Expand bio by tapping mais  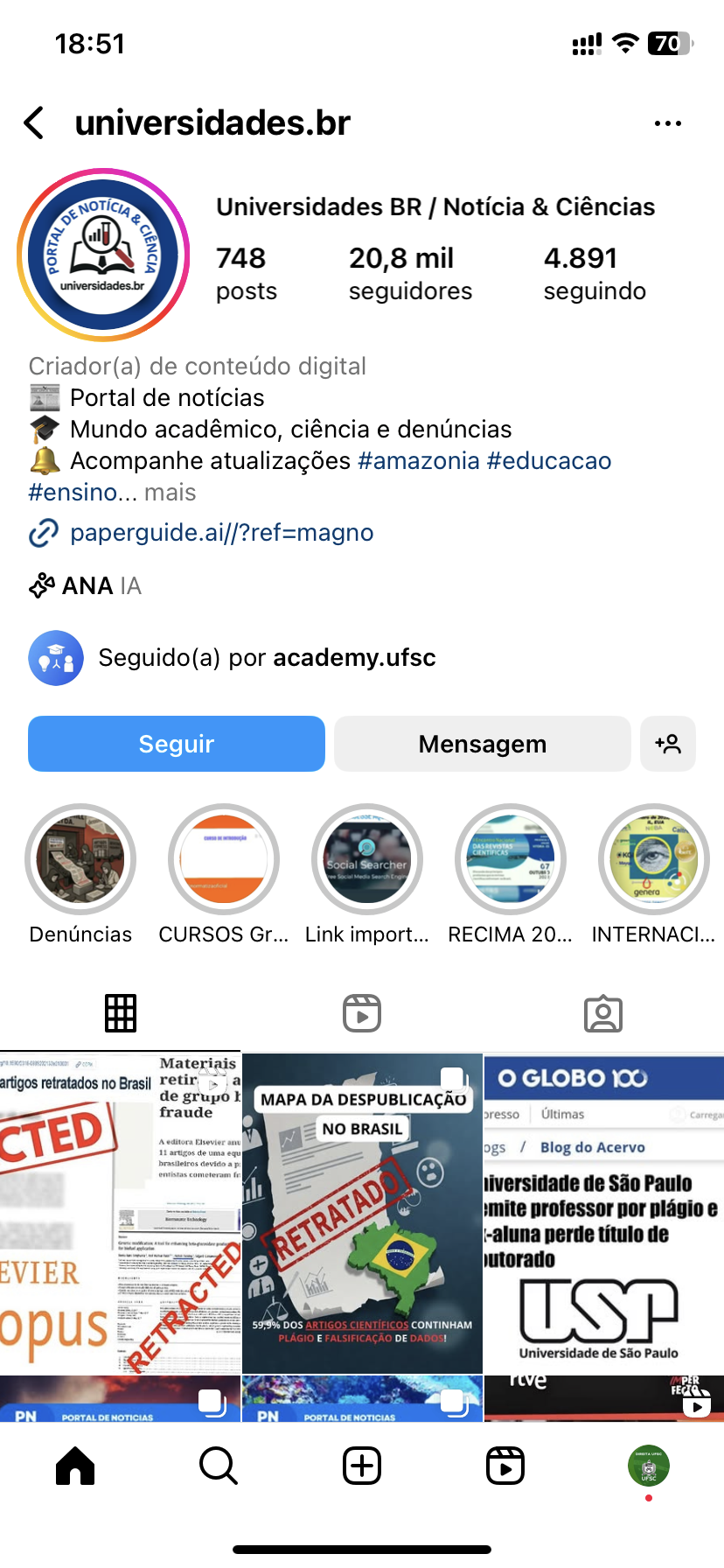pyautogui.click(x=170, y=492)
